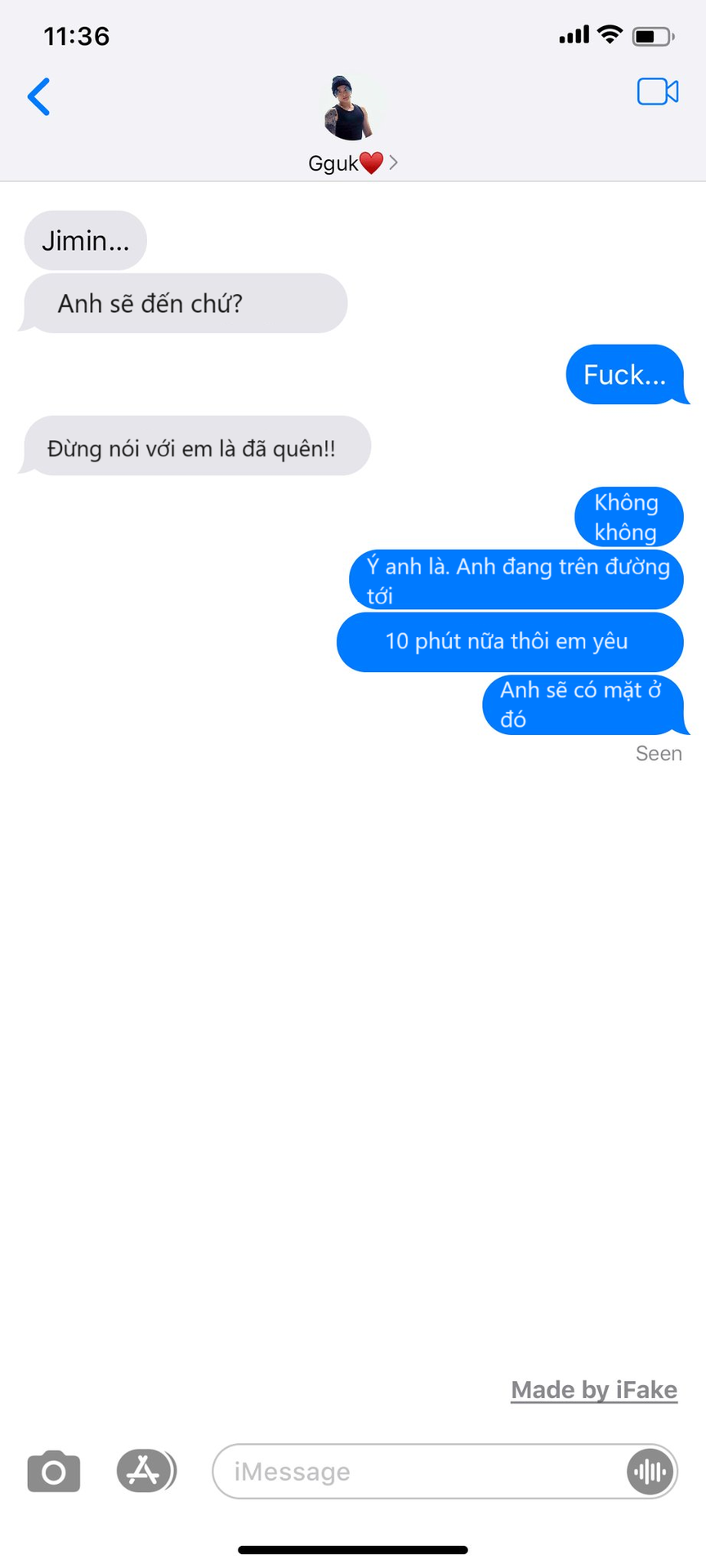This screenshot has height=1568, width=706.
Task: Open the App Store apps drawer
Action: (145, 1471)
